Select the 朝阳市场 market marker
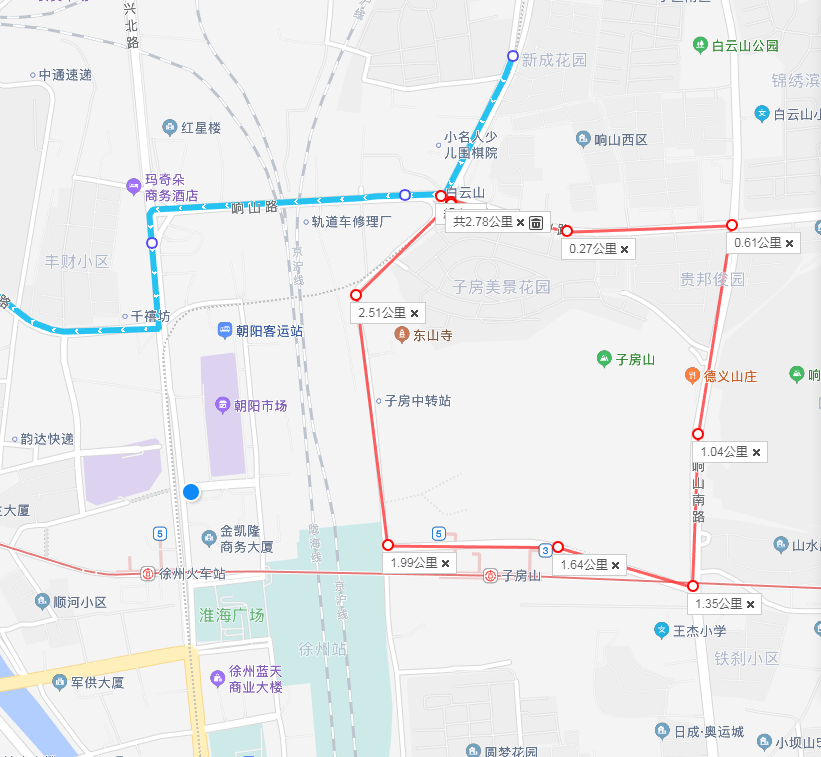The image size is (821, 757). click(222, 405)
